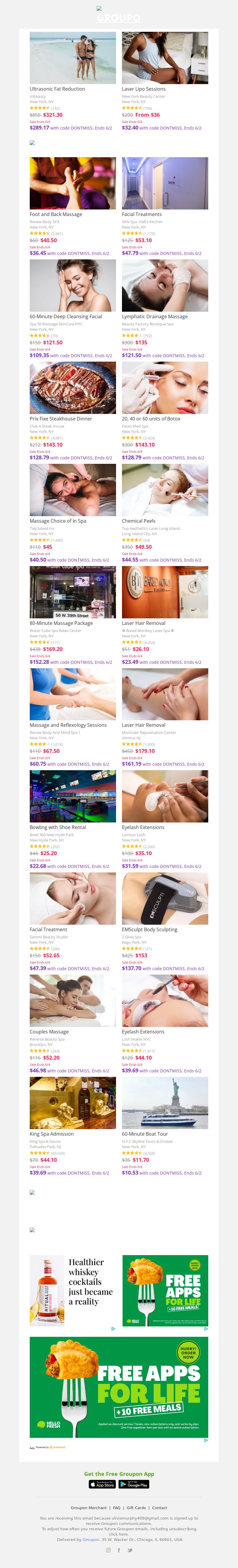Screen dimensions: 238x1568
Task: Open the Ultrasonic Fat Reduction deal
Action: click(x=72, y=59)
